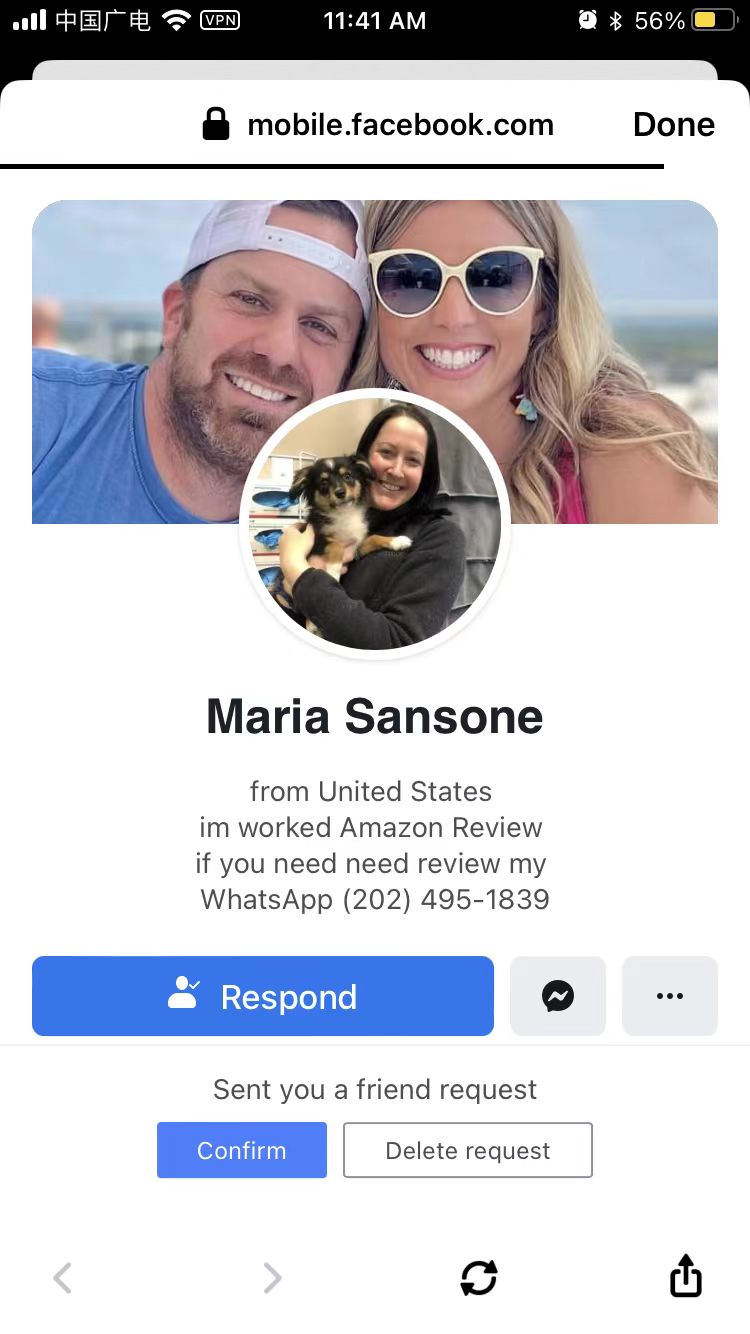Tap Done to close the browser
The height and width of the screenshot is (1334, 750).
(x=673, y=125)
